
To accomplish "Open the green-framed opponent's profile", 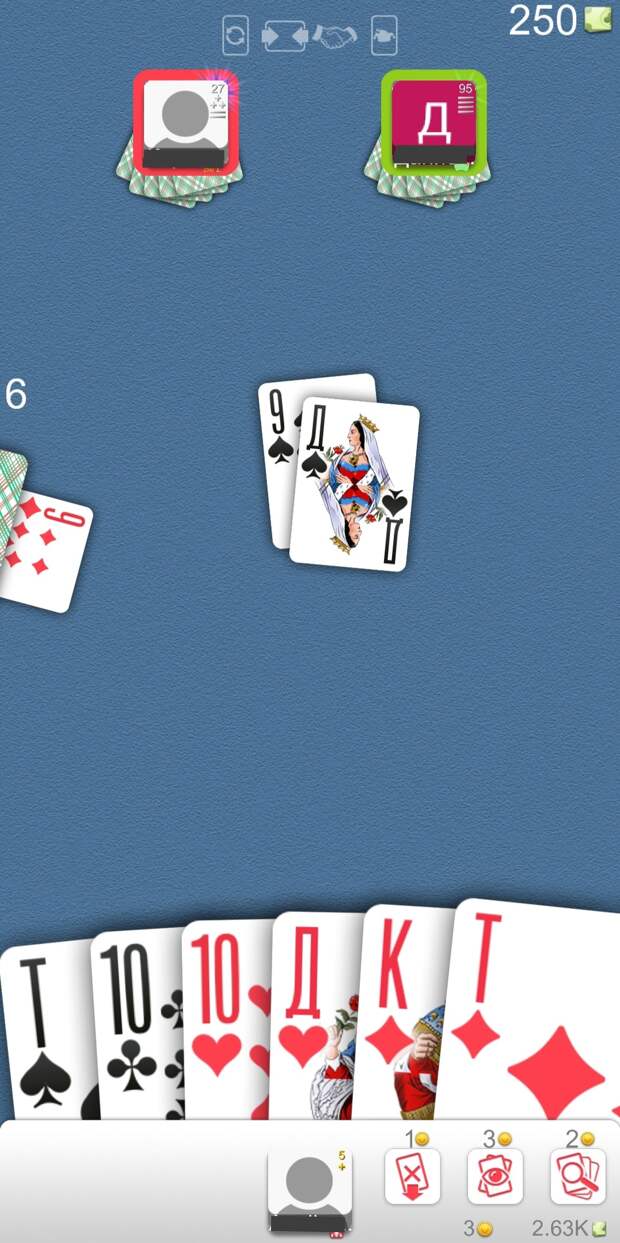I will pyautogui.click(x=433, y=120).
